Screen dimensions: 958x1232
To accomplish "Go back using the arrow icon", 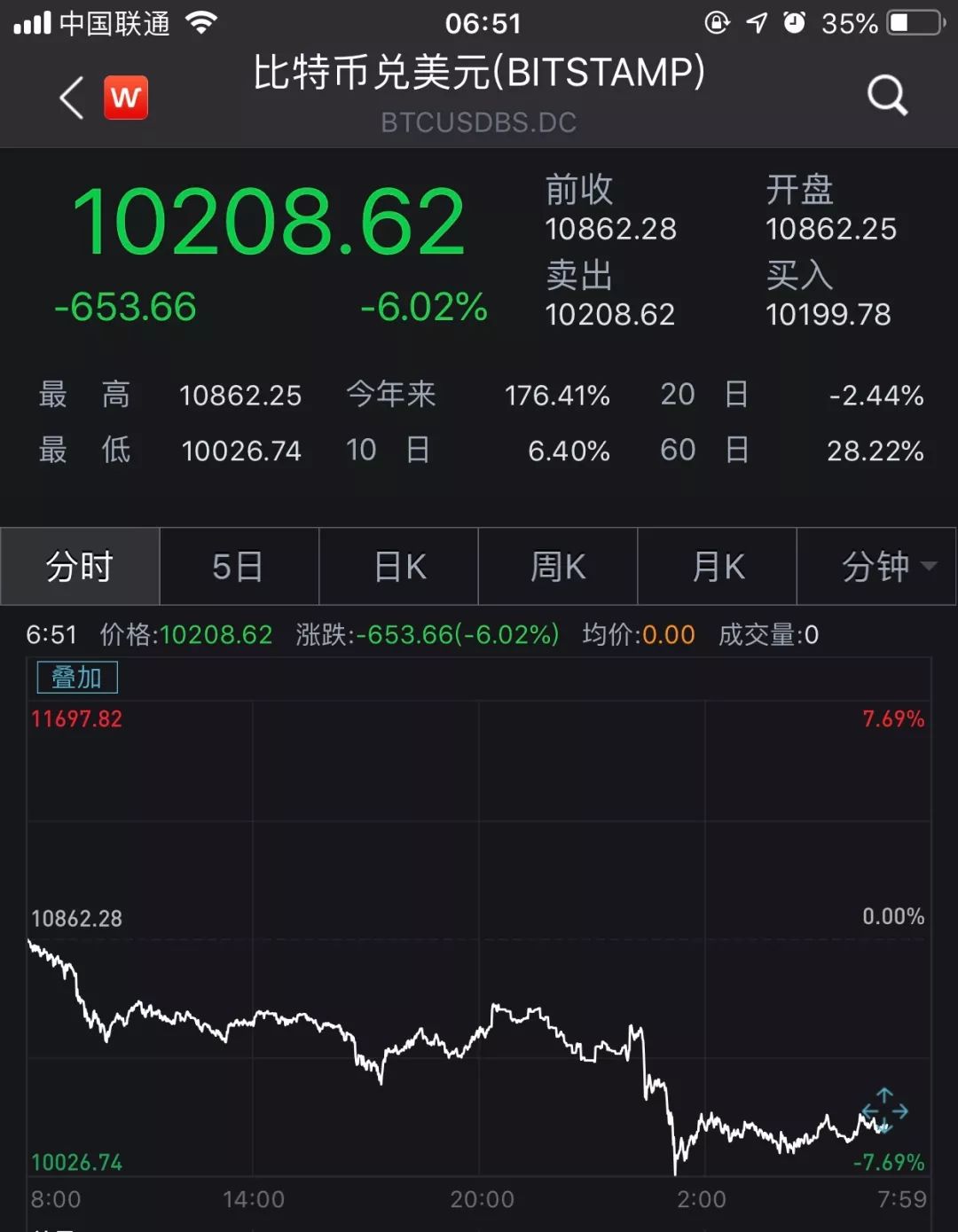I will 71,97.
